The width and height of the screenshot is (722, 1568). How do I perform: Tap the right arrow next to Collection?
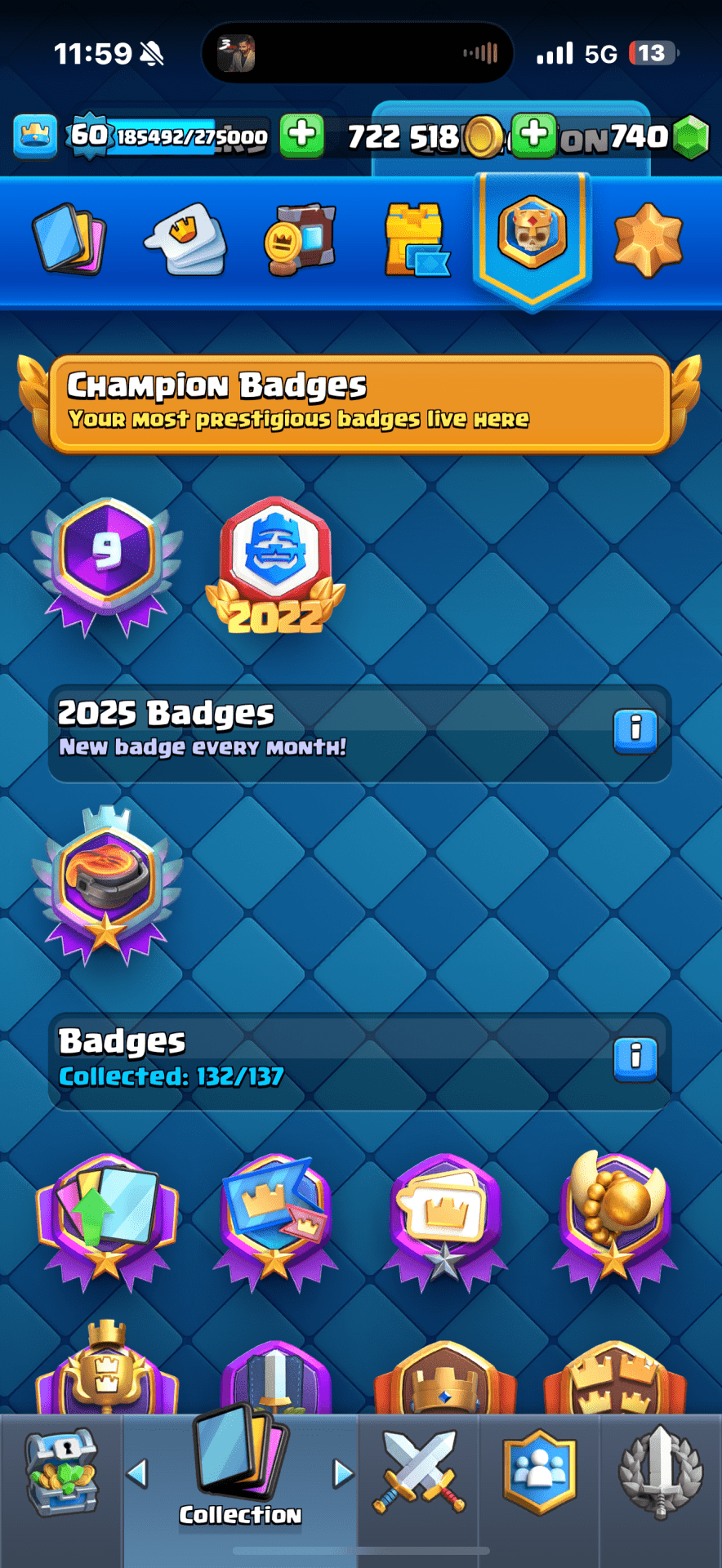[343, 1473]
